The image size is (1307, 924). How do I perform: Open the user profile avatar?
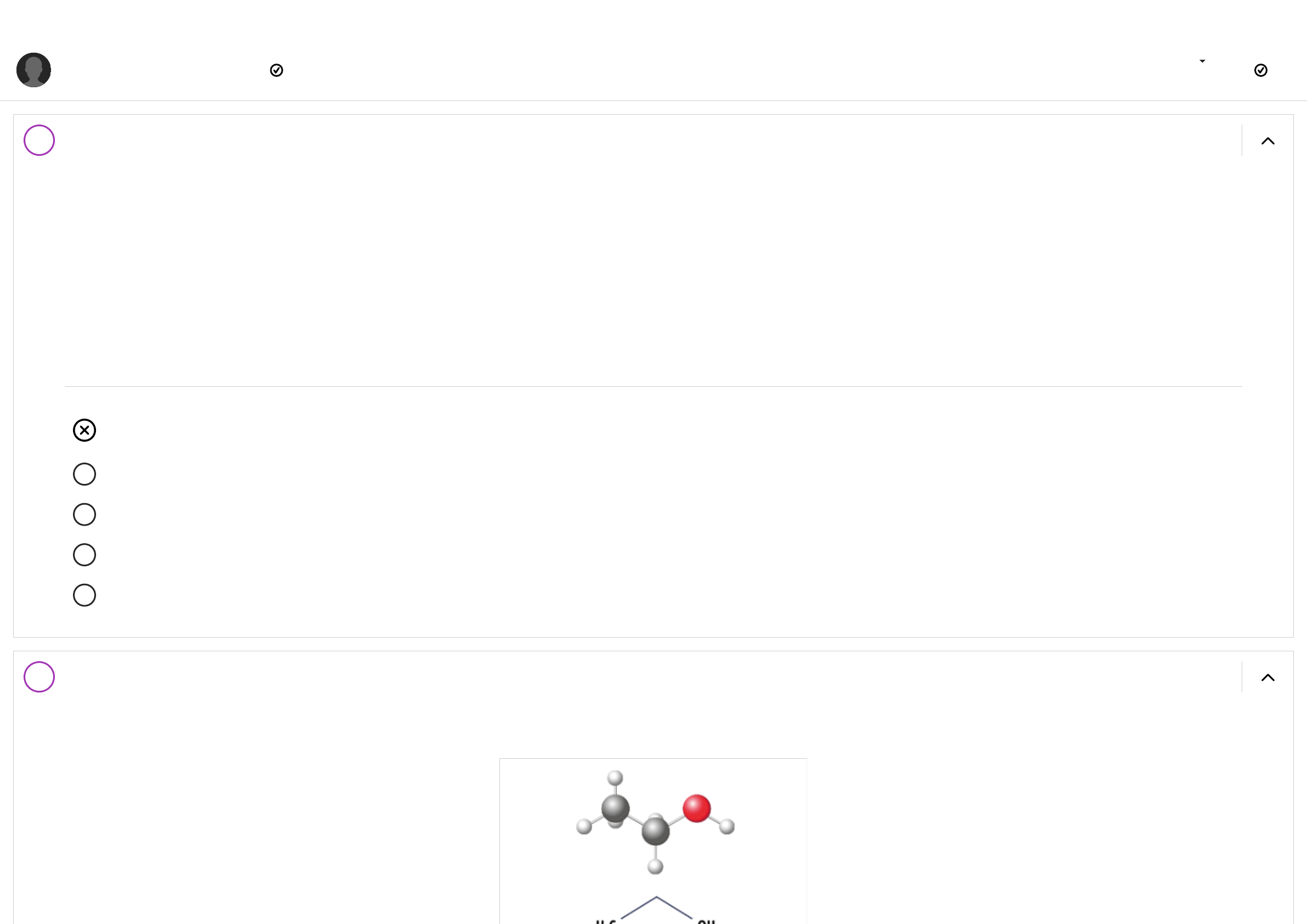33,70
